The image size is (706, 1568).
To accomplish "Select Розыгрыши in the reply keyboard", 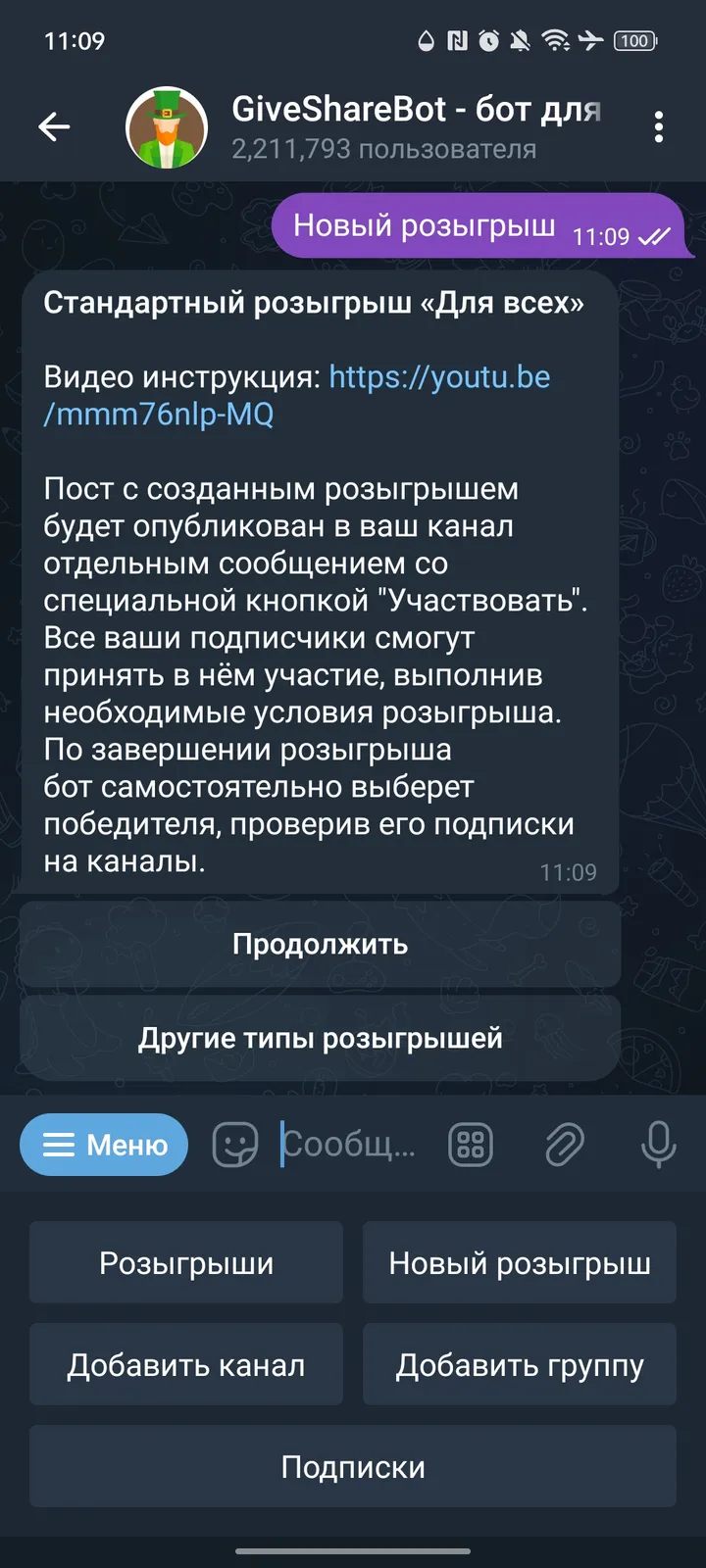I will [x=186, y=1262].
